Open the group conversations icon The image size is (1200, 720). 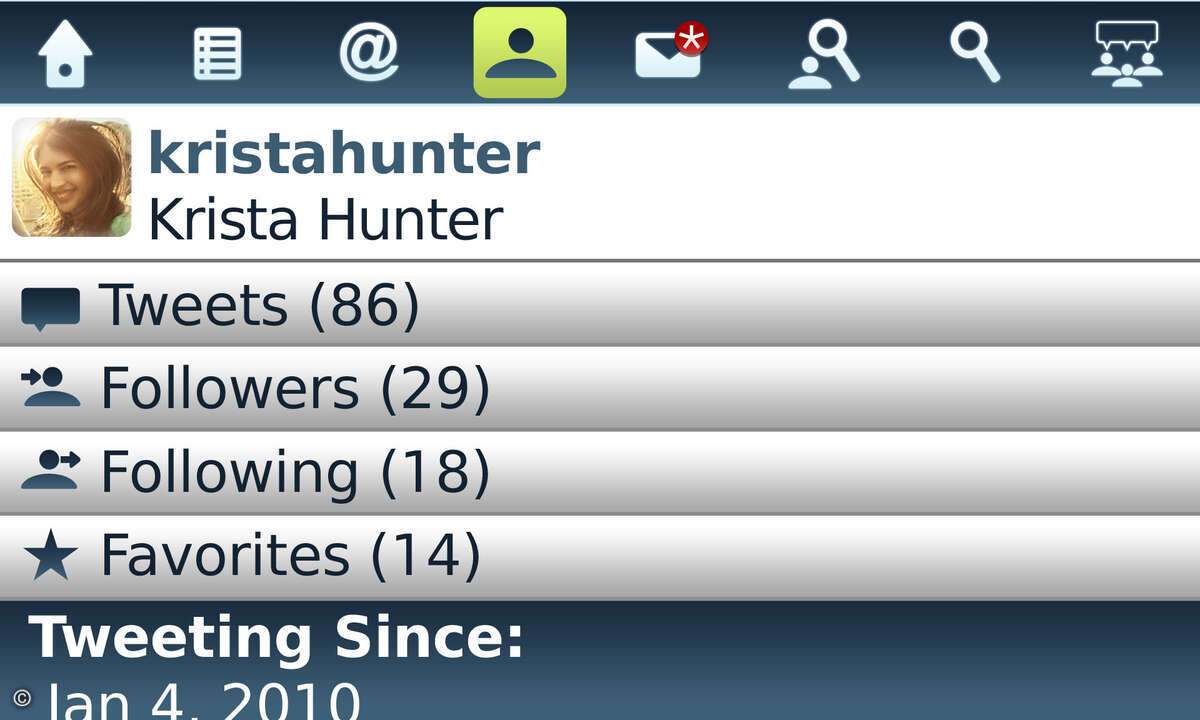click(1127, 52)
